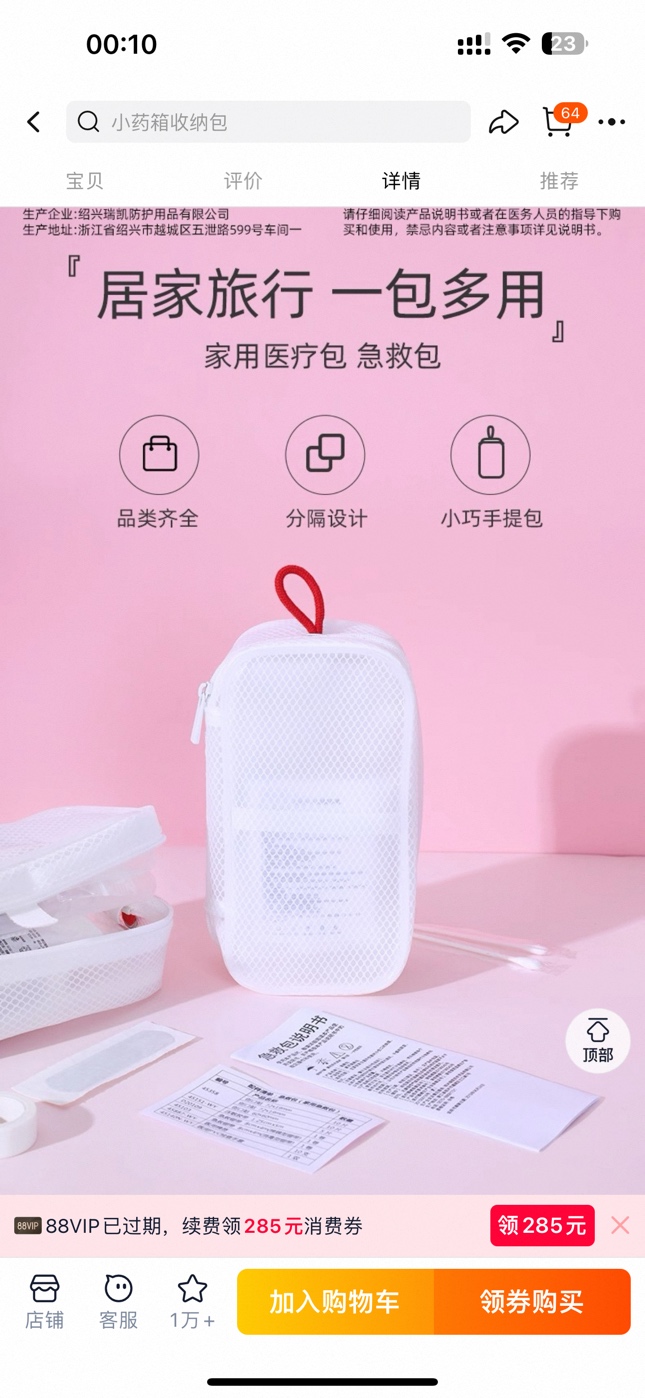Tap 加入购物车 to add to cart
This screenshot has height=1398, width=645.
coord(335,1301)
